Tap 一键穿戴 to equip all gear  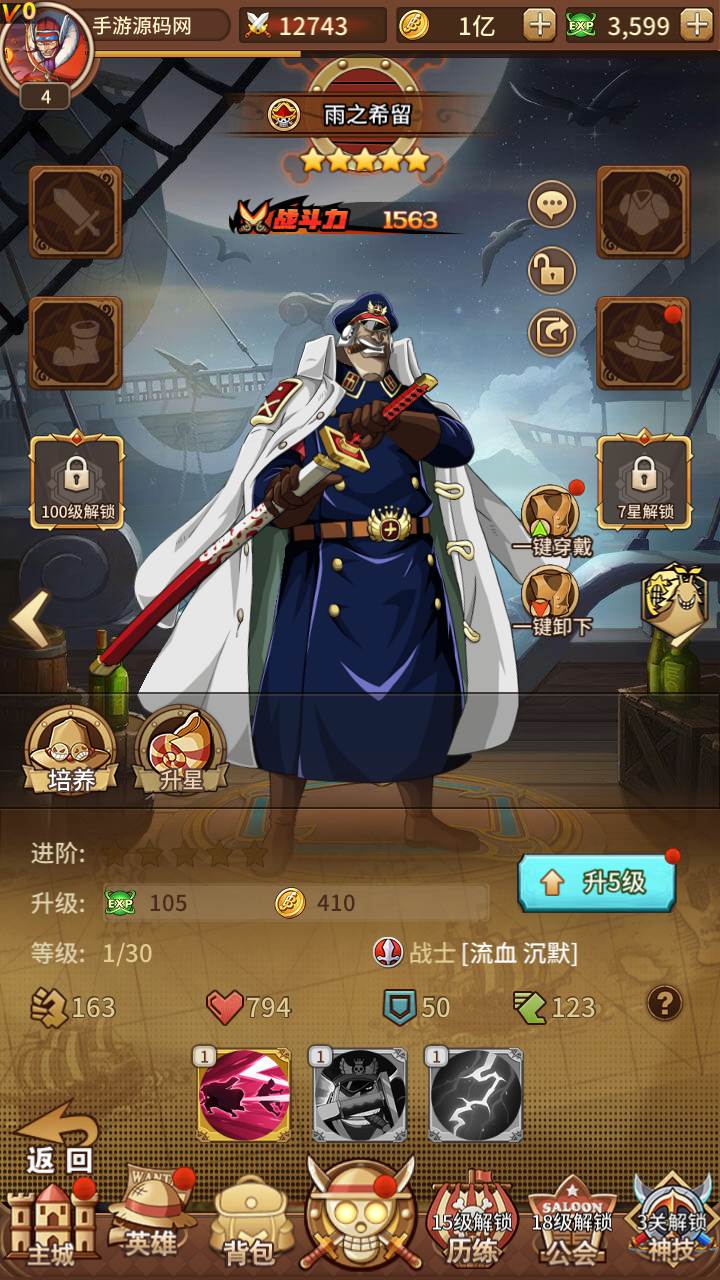[x=551, y=520]
